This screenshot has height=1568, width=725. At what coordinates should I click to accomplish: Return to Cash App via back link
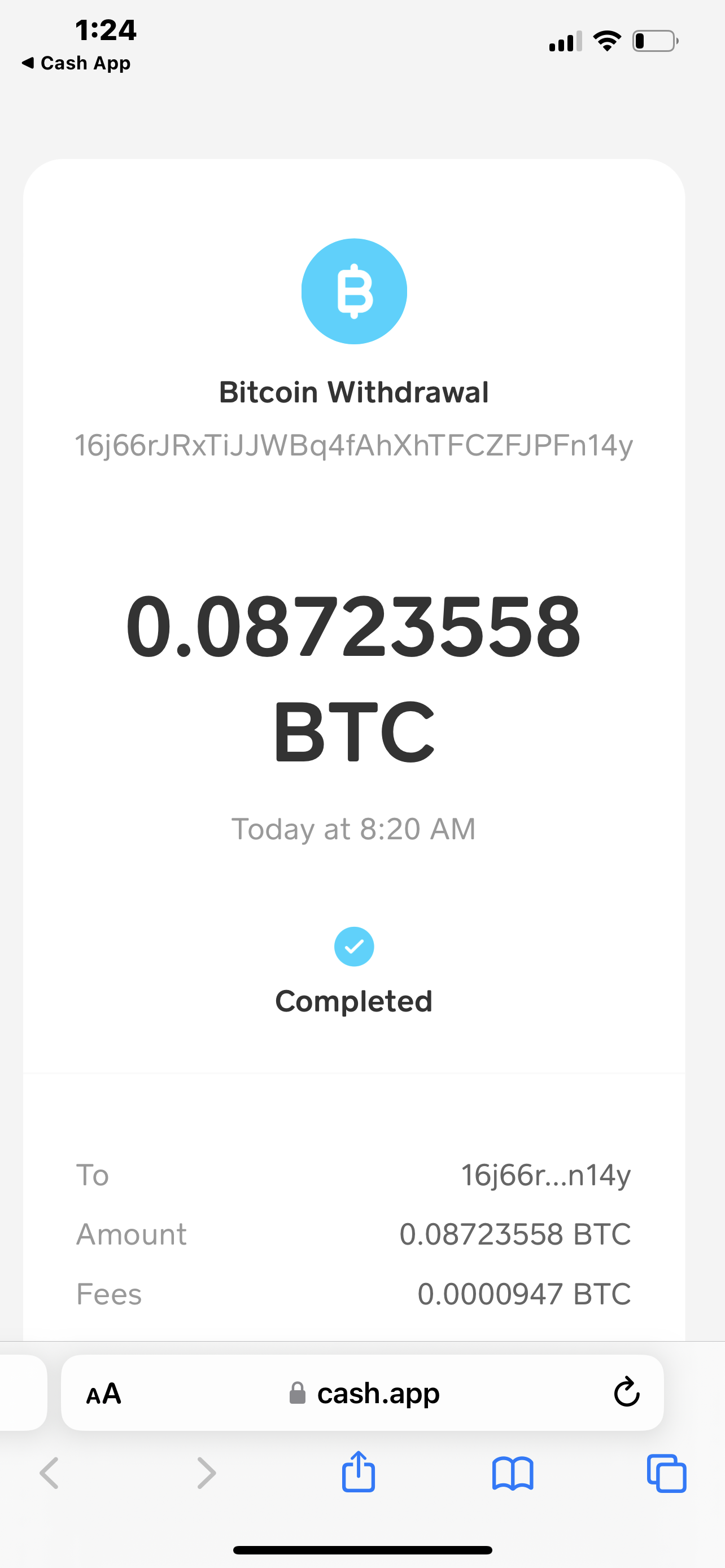[76, 63]
